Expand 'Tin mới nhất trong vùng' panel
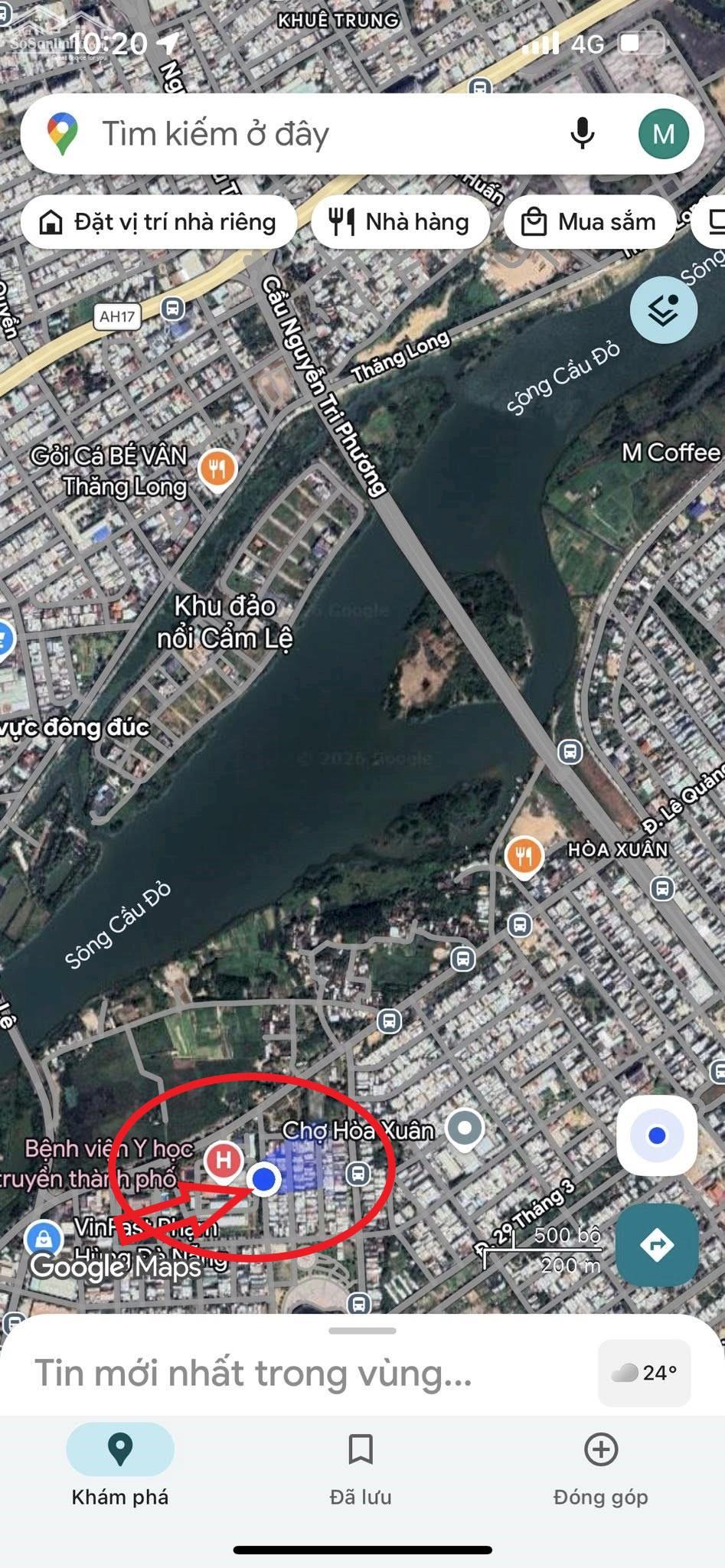Viewport: 725px width, 1568px height. tap(253, 1373)
